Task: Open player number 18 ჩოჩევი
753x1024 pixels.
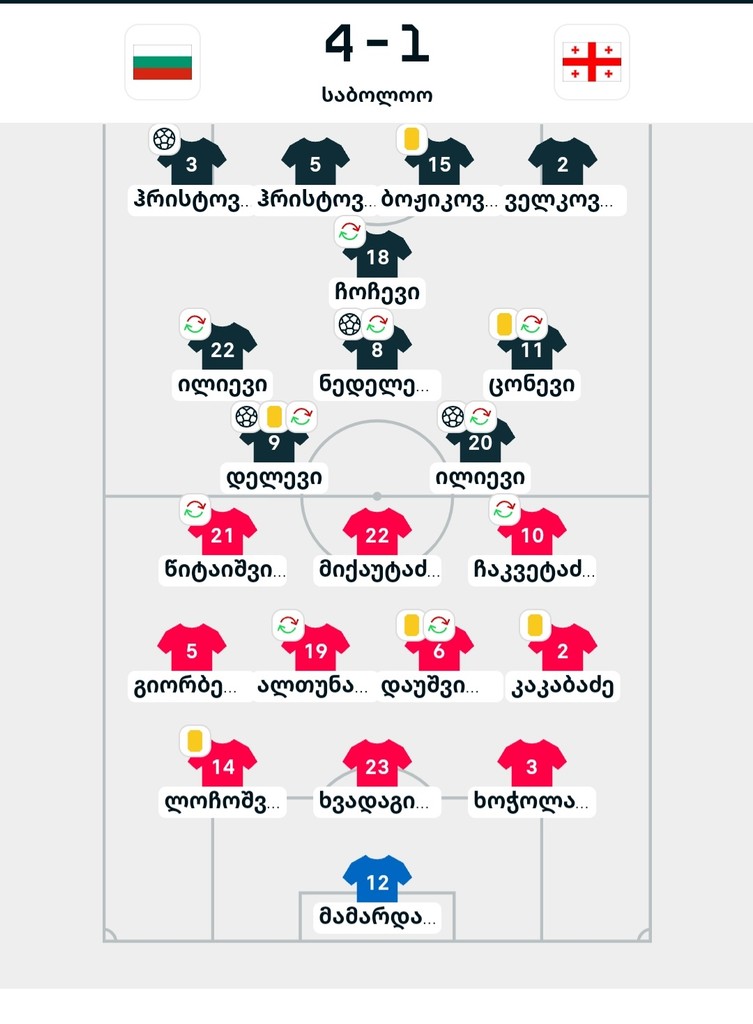Action: (377, 257)
